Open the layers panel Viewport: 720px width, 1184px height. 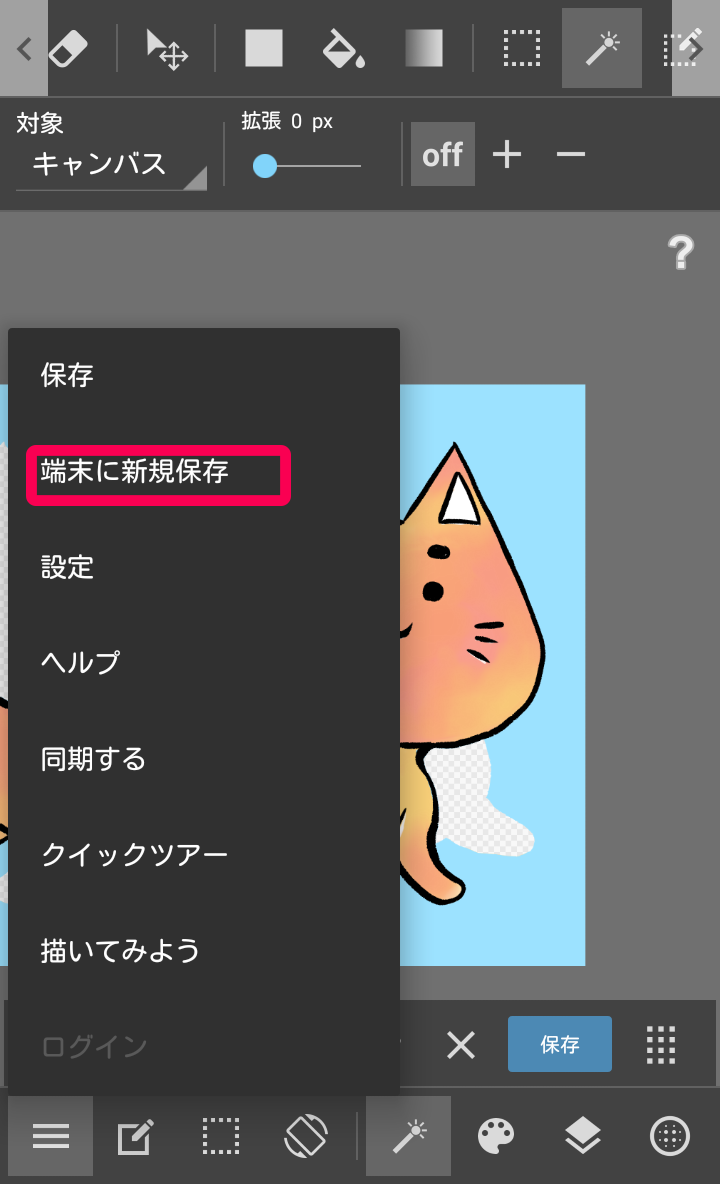click(582, 1136)
